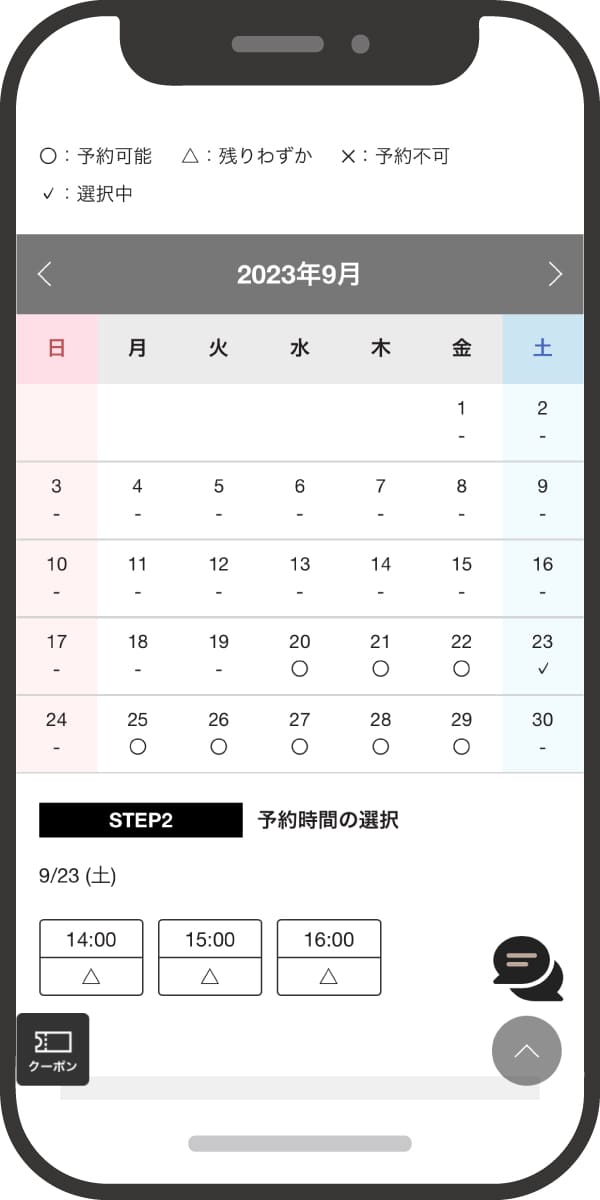The width and height of the screenshot is (600, 1200).
Task: Select the 14:00 time slot
Action: pos(91,957)
